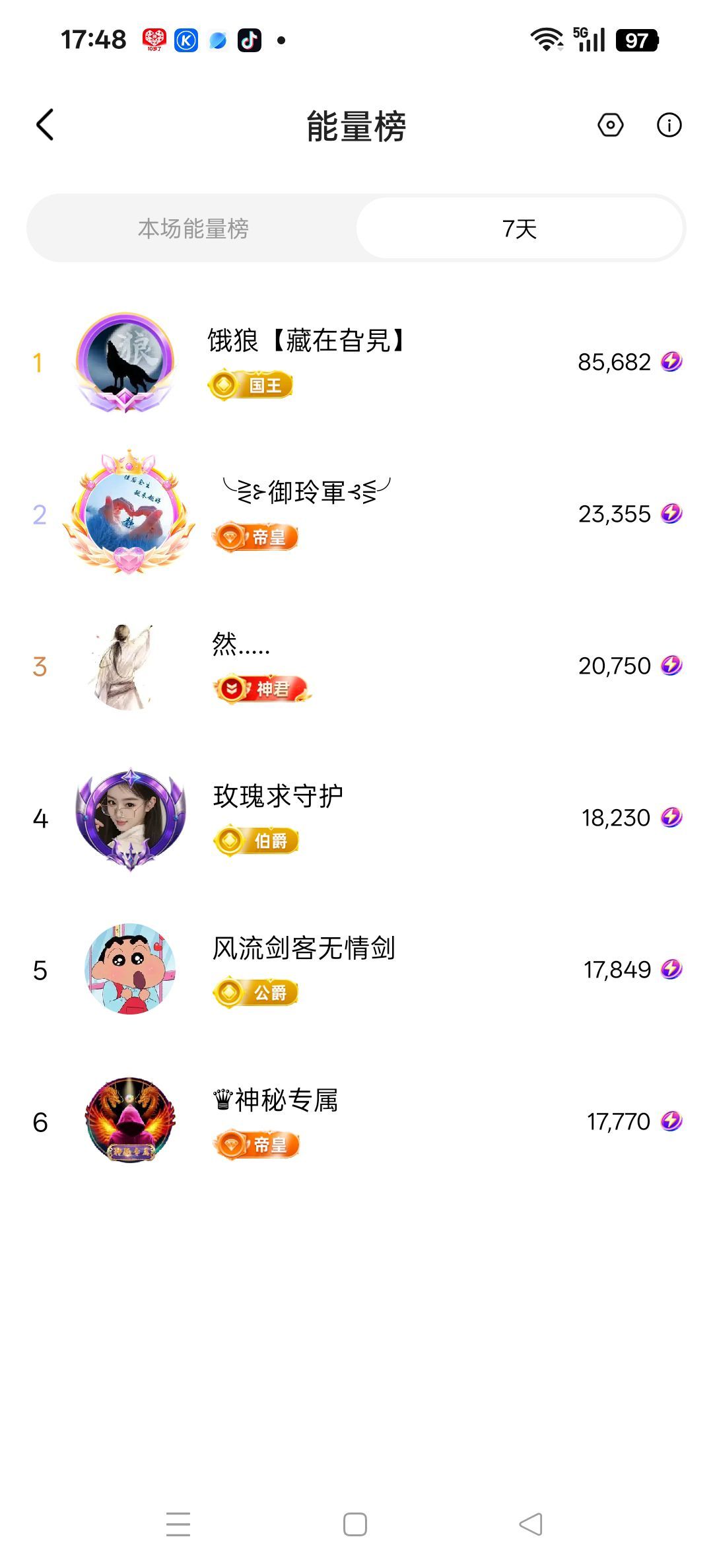Go back from the 能量榜 page
The height and width of the screenshot is (1568, 713).
click(x=45, y=125)
